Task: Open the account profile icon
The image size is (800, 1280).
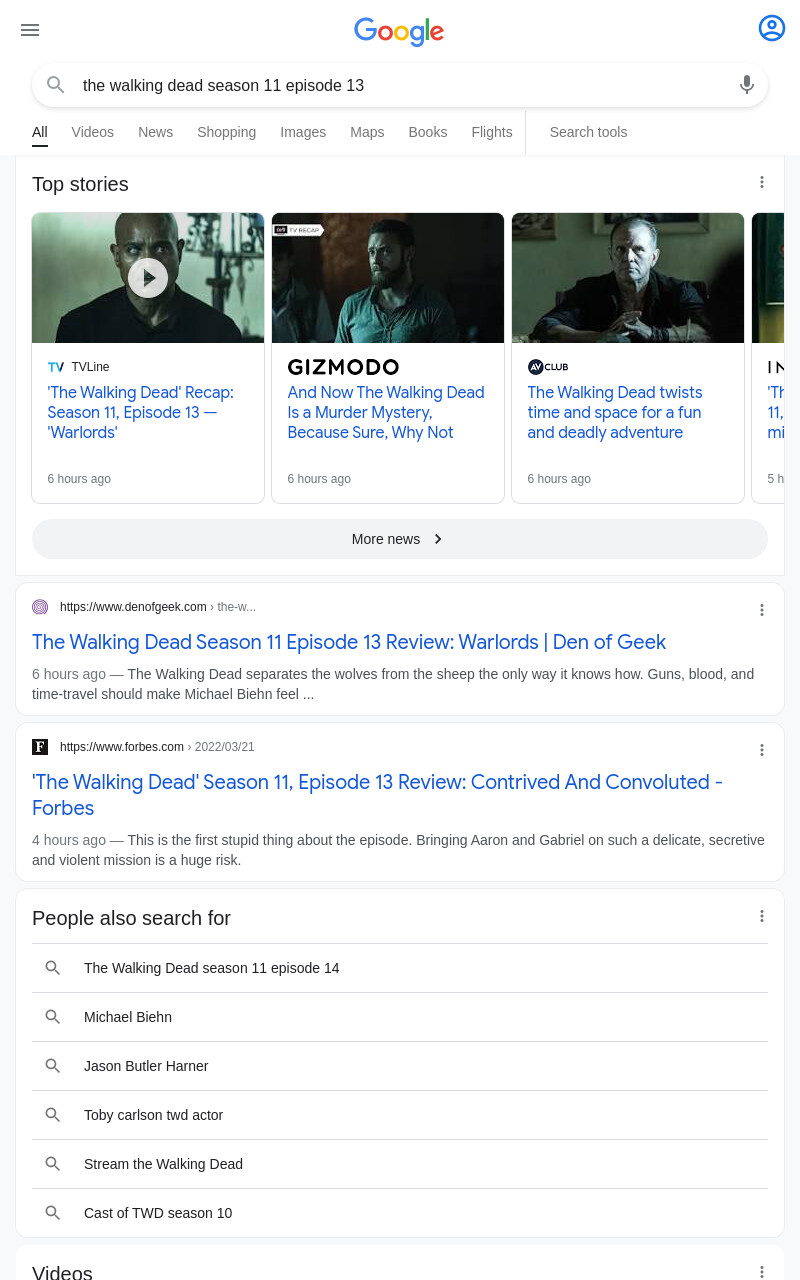Action: 772,28
